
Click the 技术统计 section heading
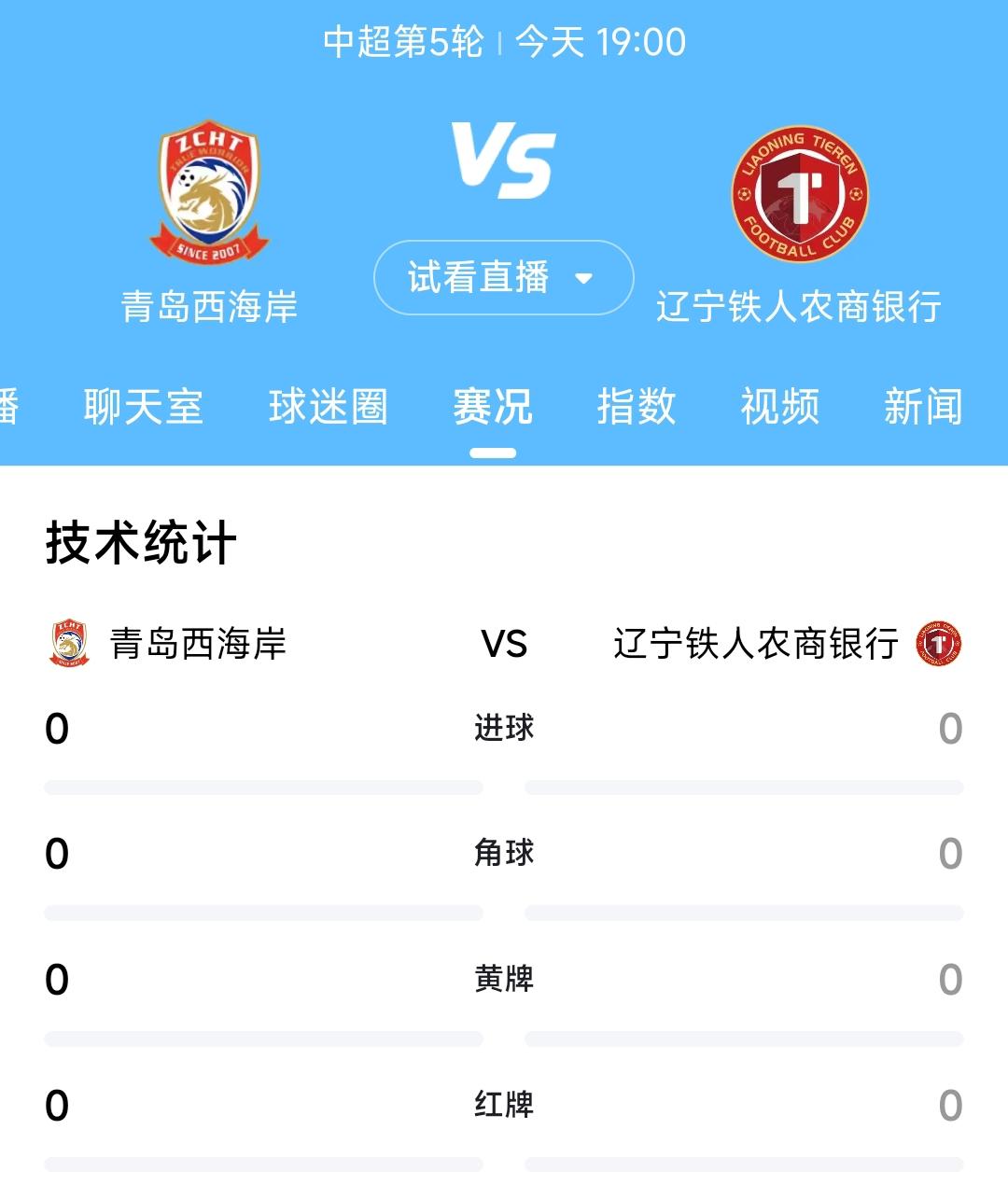pos(142,539)
